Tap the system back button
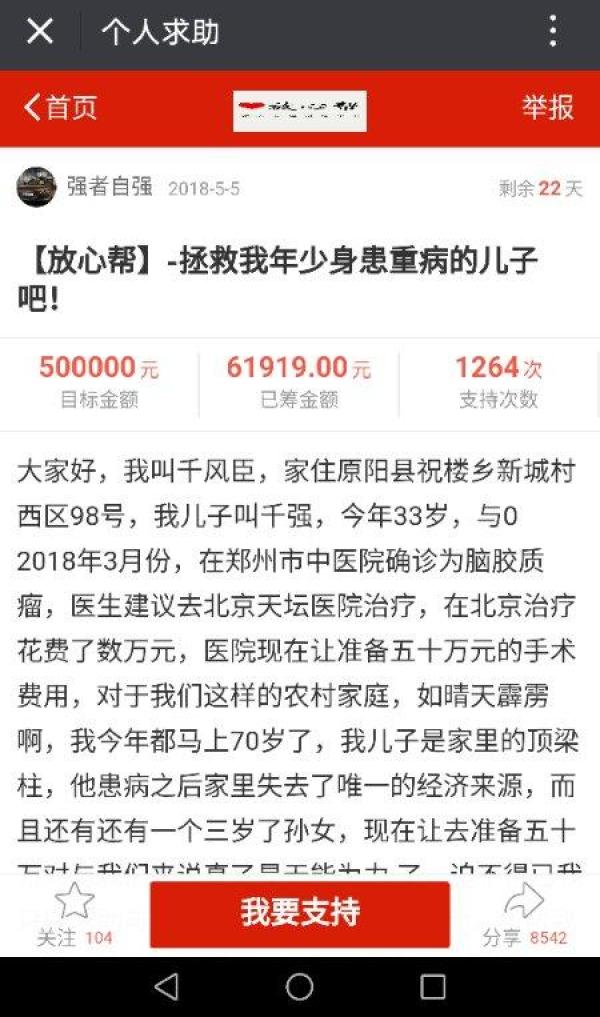The width and height of the screenshot is (600, 1017). (167, 987)
